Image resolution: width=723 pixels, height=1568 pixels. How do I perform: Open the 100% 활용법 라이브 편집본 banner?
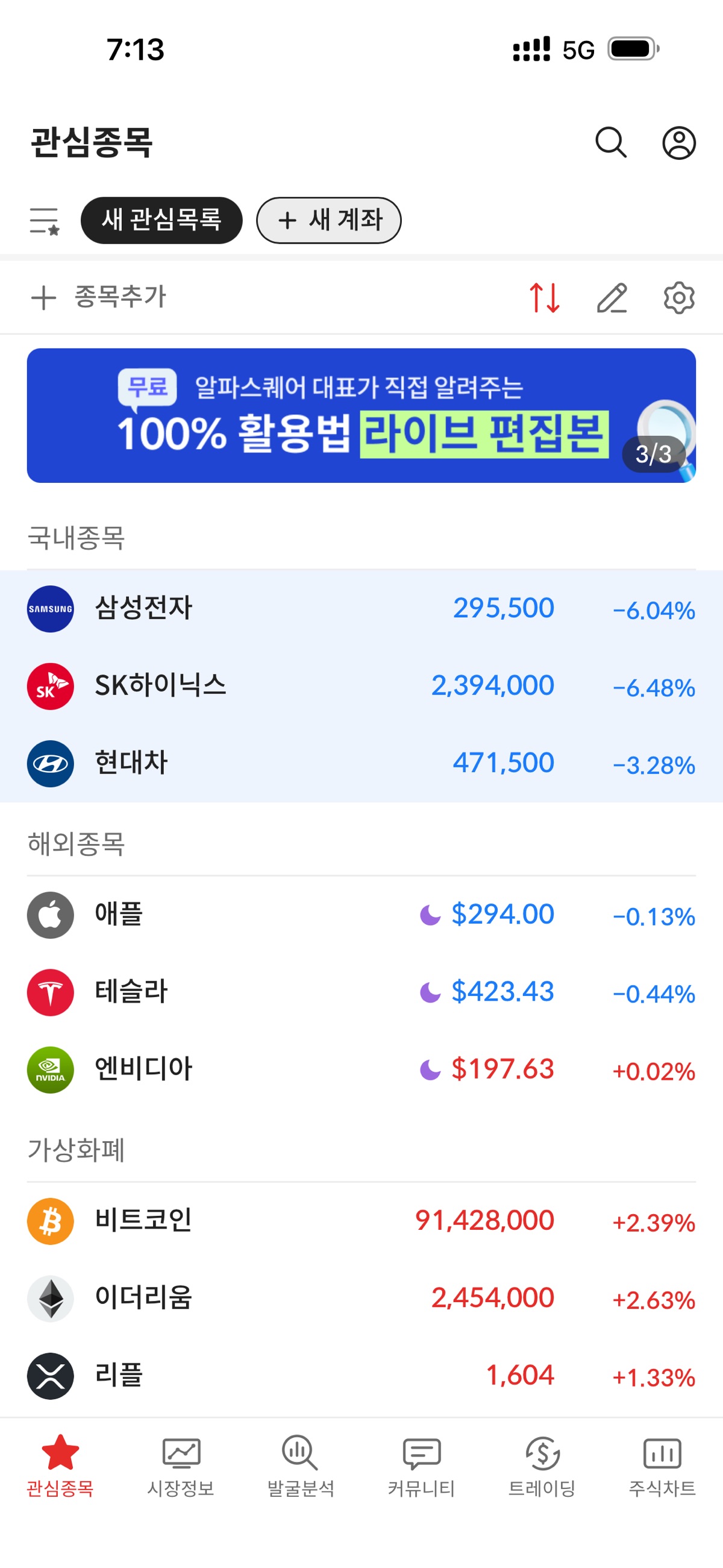pyautogui.click(x=361, y=416)
